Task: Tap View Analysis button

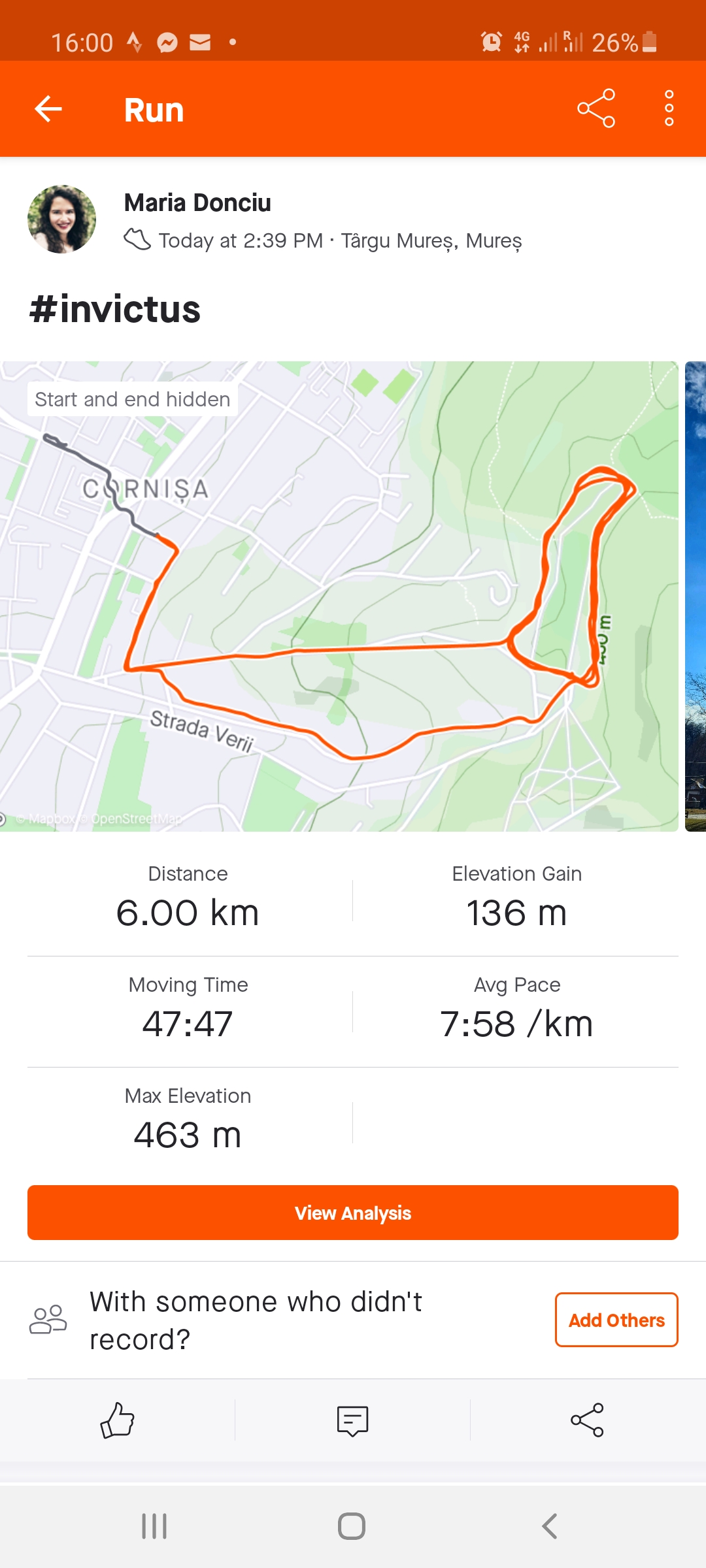Action: click(x=353, y=1213)
